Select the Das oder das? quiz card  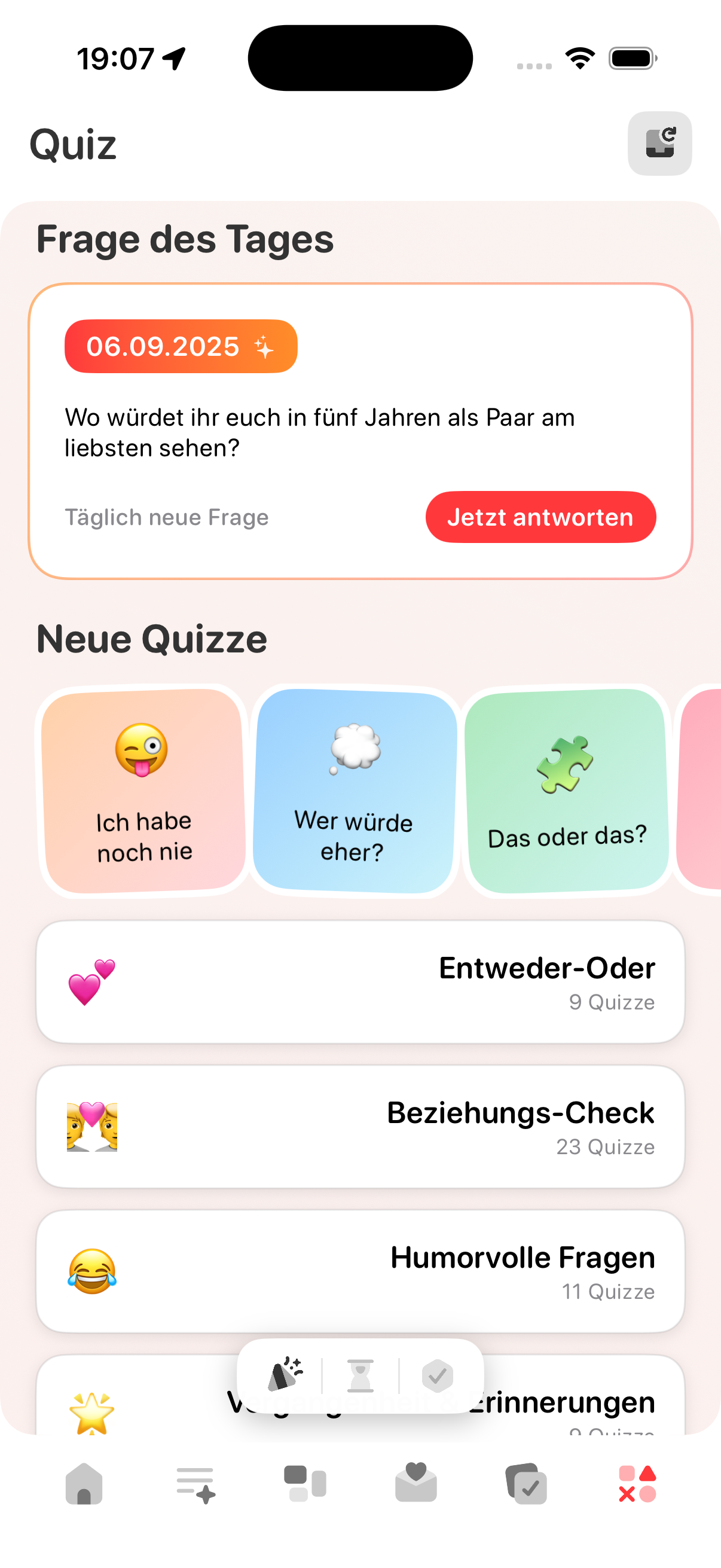[x=566, y=791]
